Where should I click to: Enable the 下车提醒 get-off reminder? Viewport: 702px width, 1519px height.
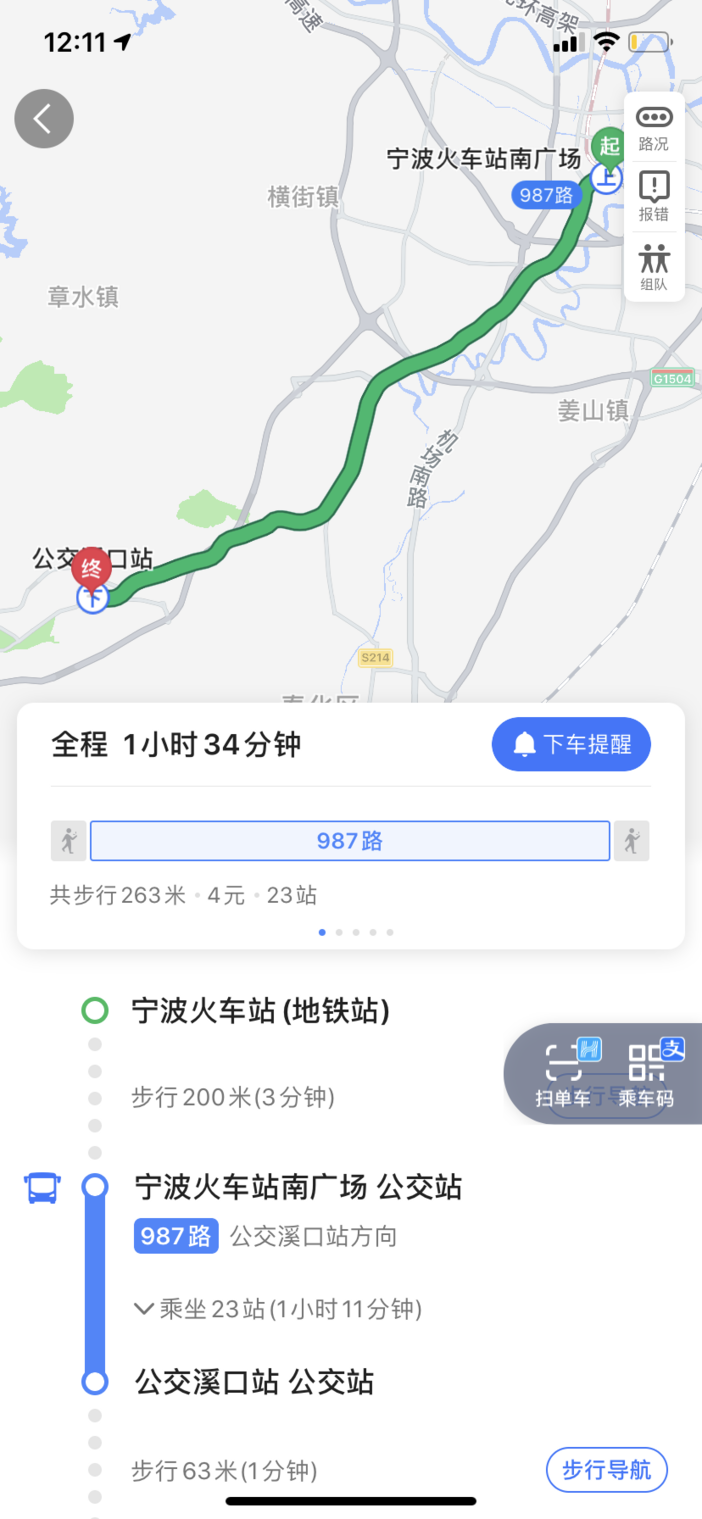tap(571, 745)
